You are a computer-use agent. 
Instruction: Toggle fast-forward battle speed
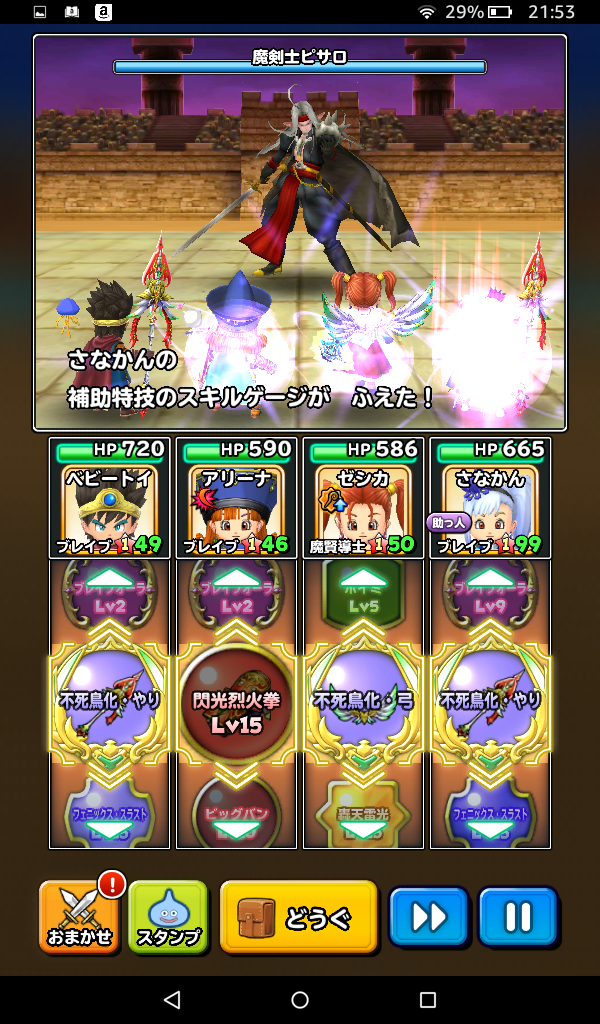(x=428, y=916)
